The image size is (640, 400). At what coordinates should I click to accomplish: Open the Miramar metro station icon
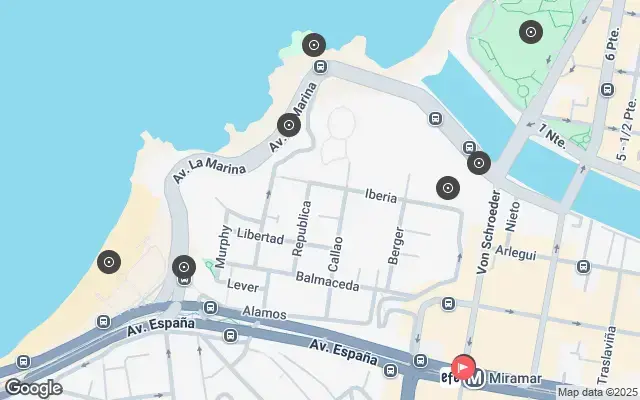pos(476,378)
